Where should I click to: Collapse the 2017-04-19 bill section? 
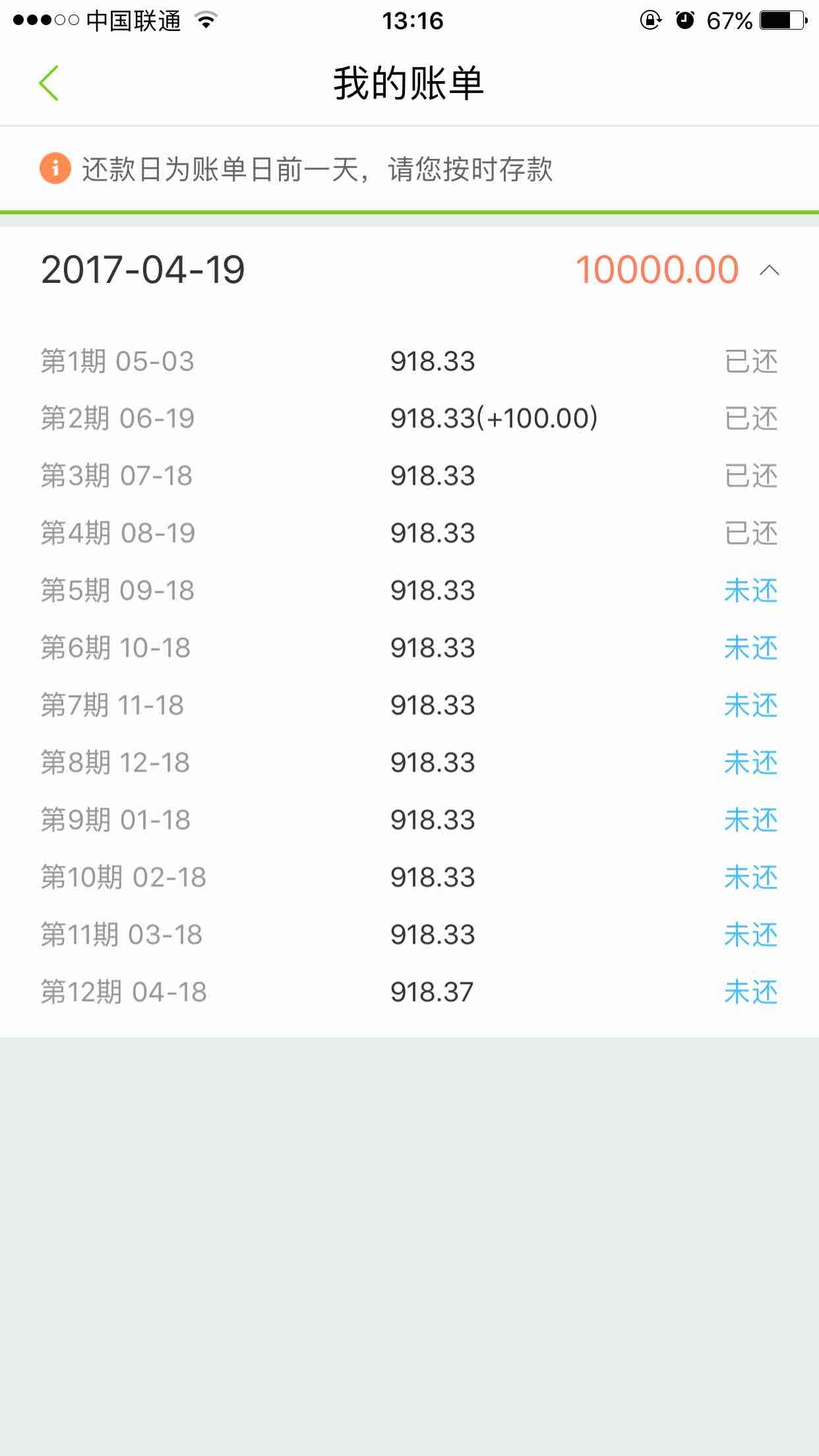tap(769, 270)
